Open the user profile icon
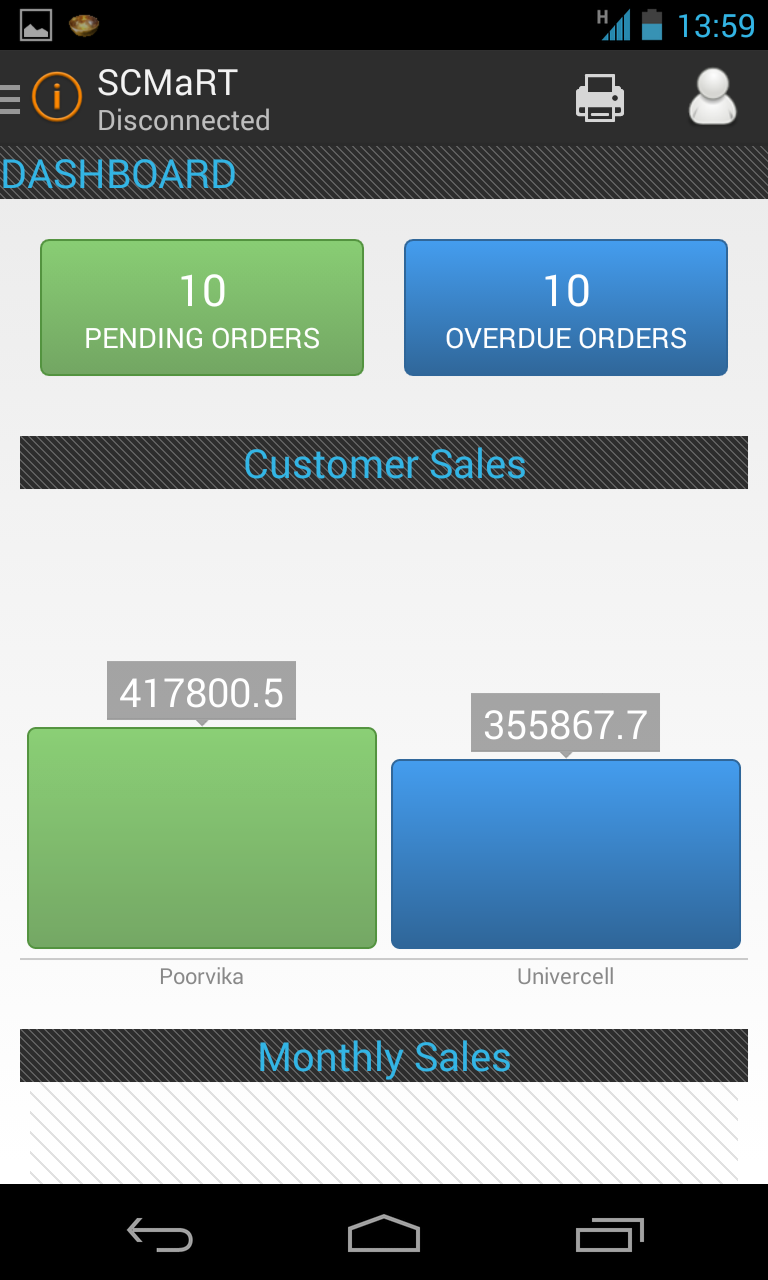The width and height of the screenshot is (768, 1280). tap(713, 98)
